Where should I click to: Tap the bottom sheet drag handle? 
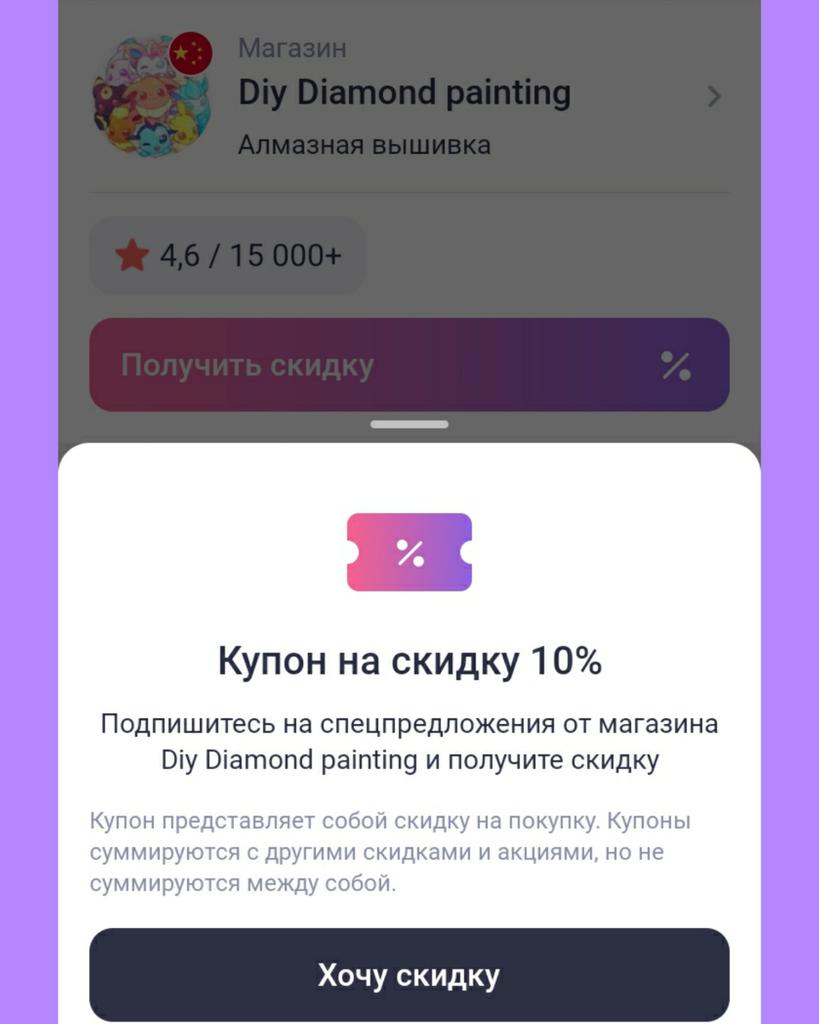409,425
